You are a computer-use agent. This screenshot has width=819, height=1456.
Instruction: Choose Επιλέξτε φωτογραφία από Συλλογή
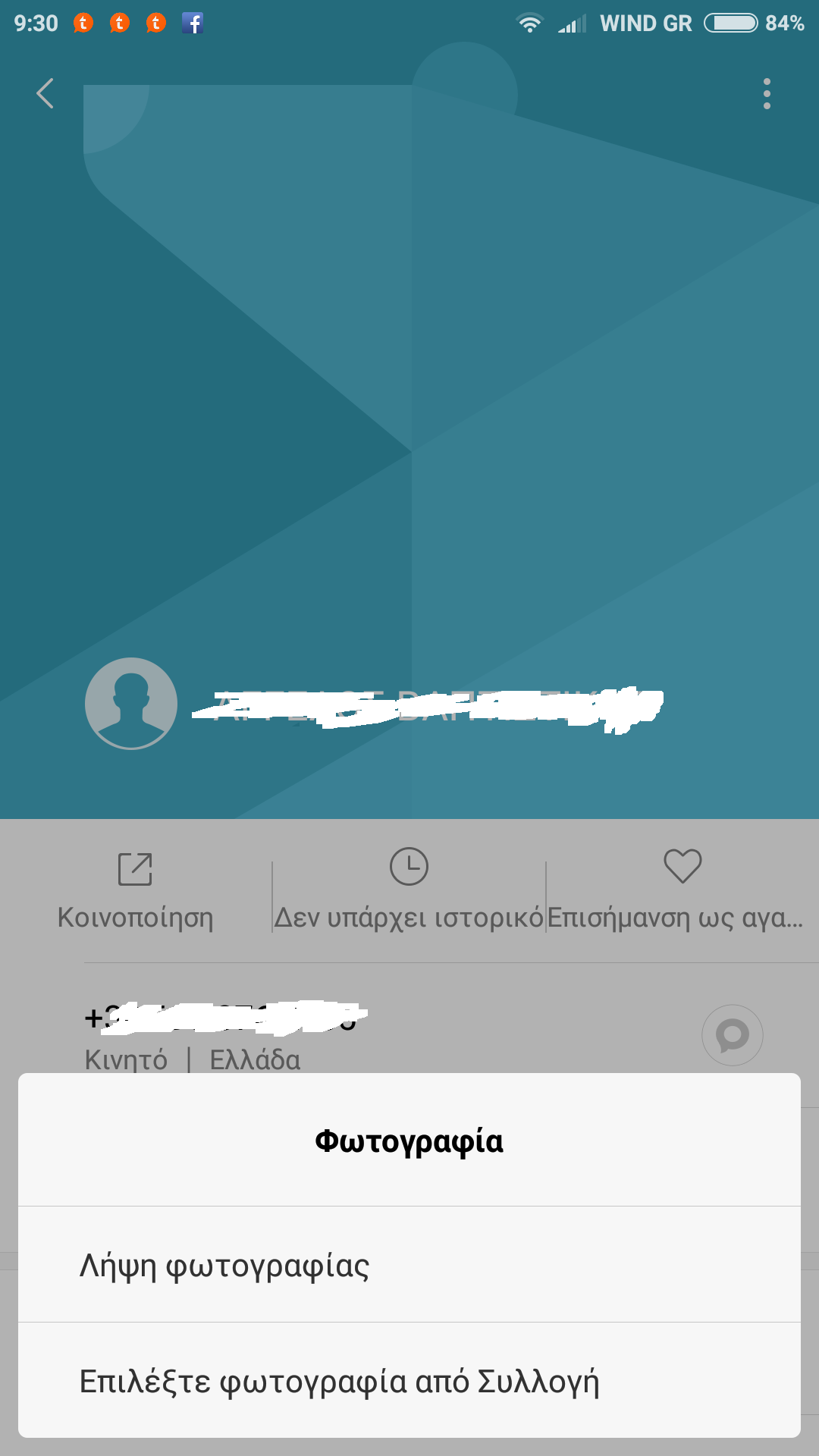click(409, 1380)
